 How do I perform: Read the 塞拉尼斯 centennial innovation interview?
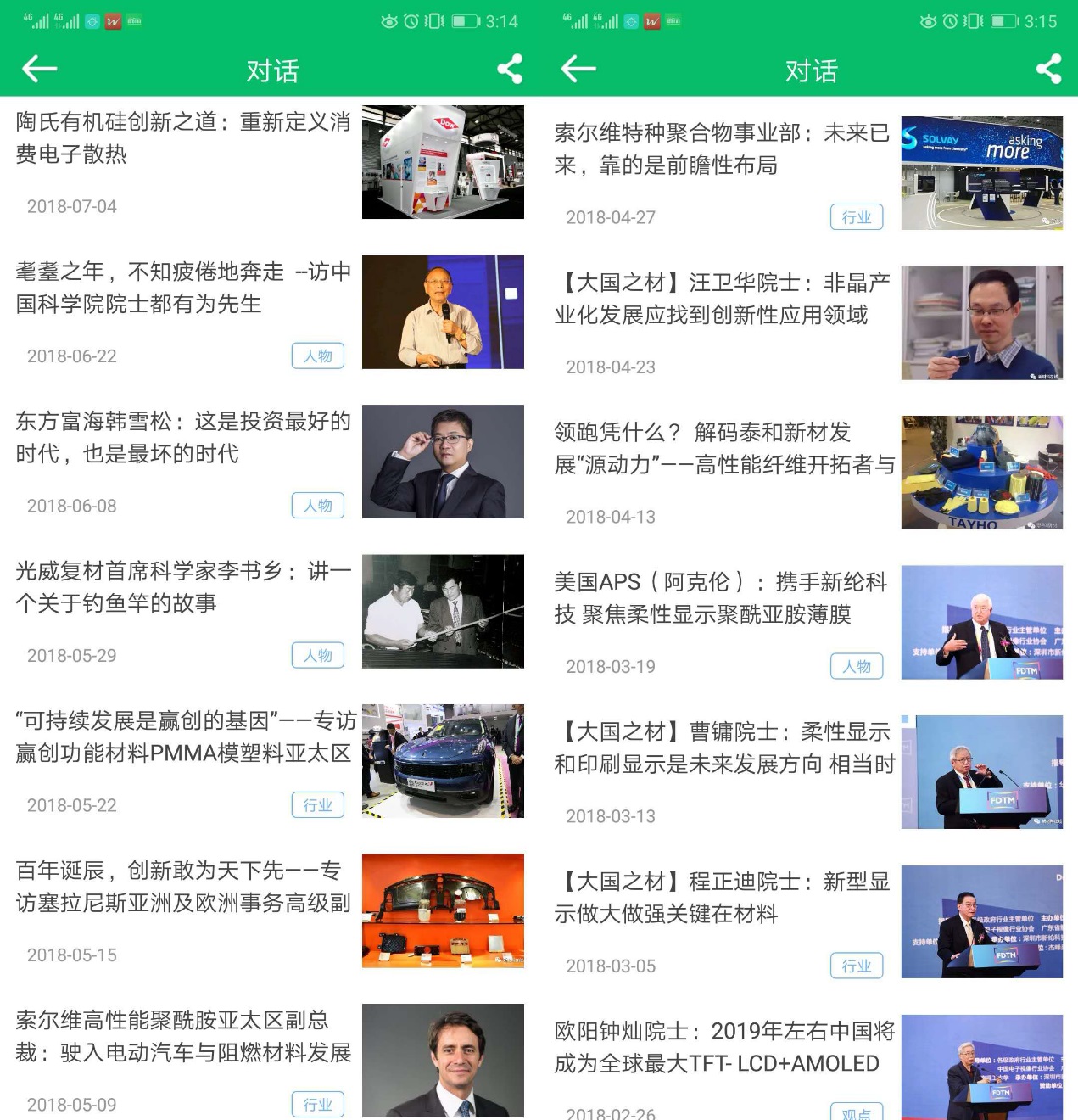pos(183,887)
